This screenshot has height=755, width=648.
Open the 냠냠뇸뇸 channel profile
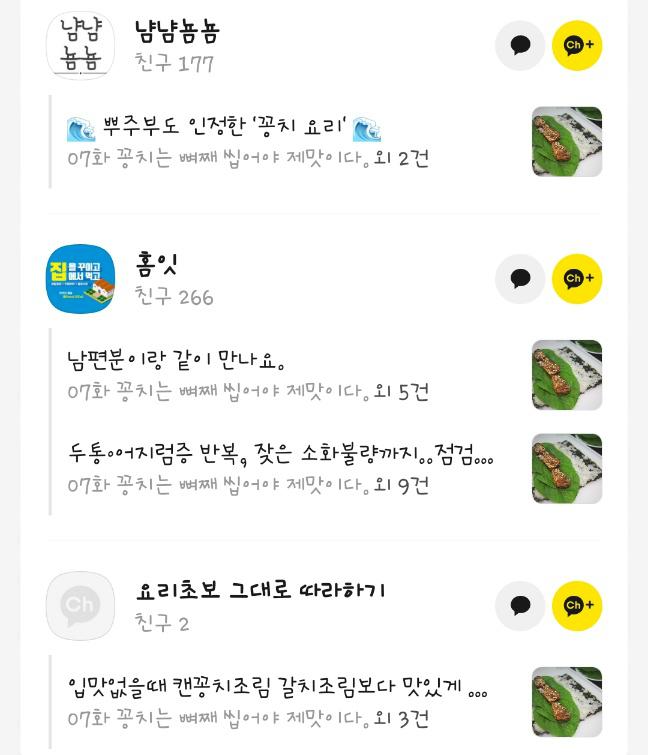(80, 45)
